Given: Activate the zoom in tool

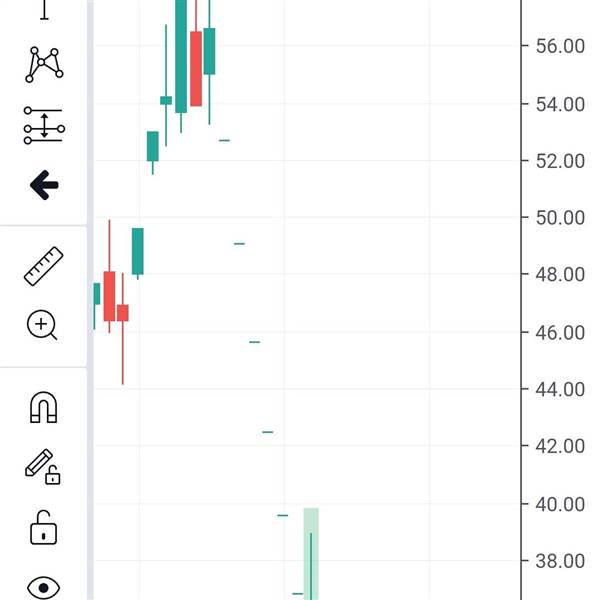Looking at the screenshot, I should [44, 325].
